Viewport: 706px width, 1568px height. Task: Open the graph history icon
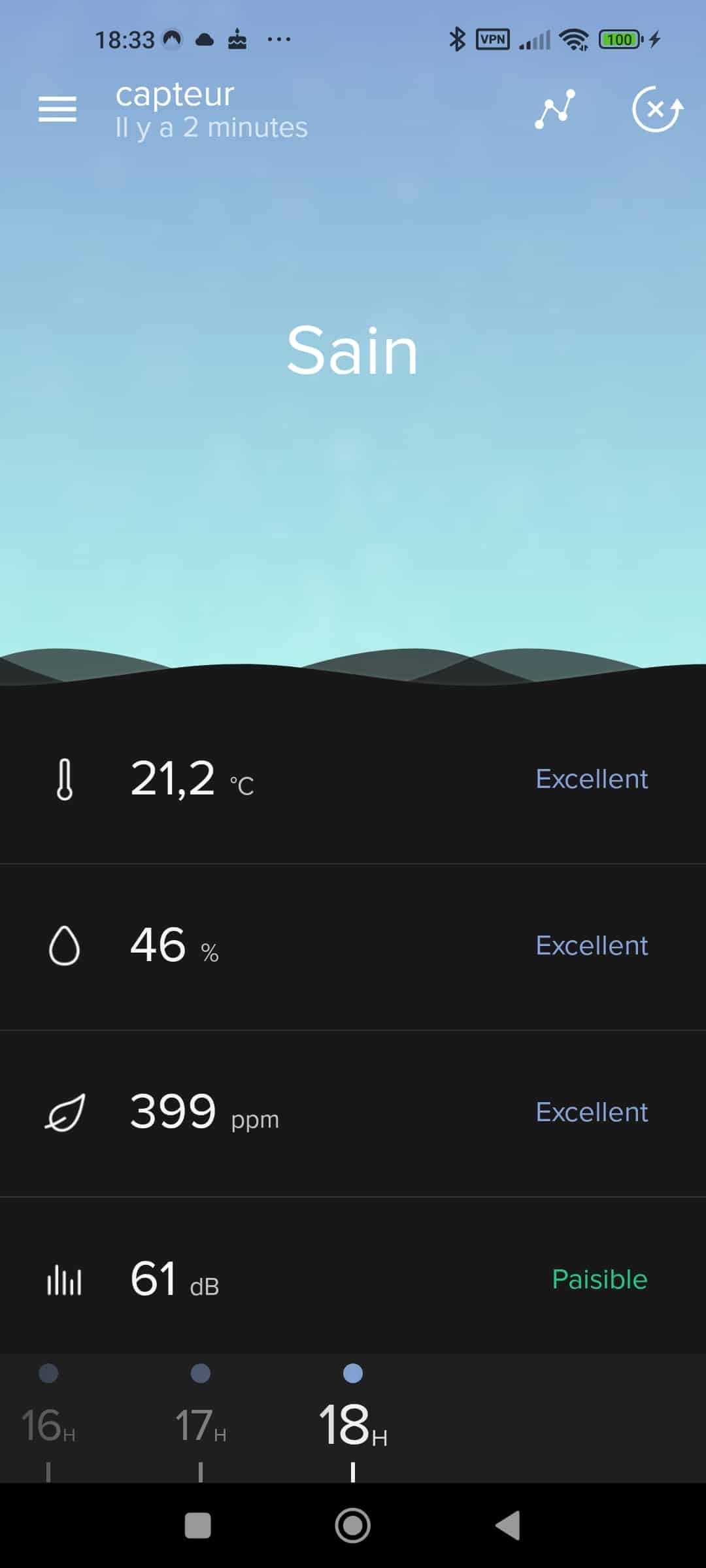click(x=555, y=109)
